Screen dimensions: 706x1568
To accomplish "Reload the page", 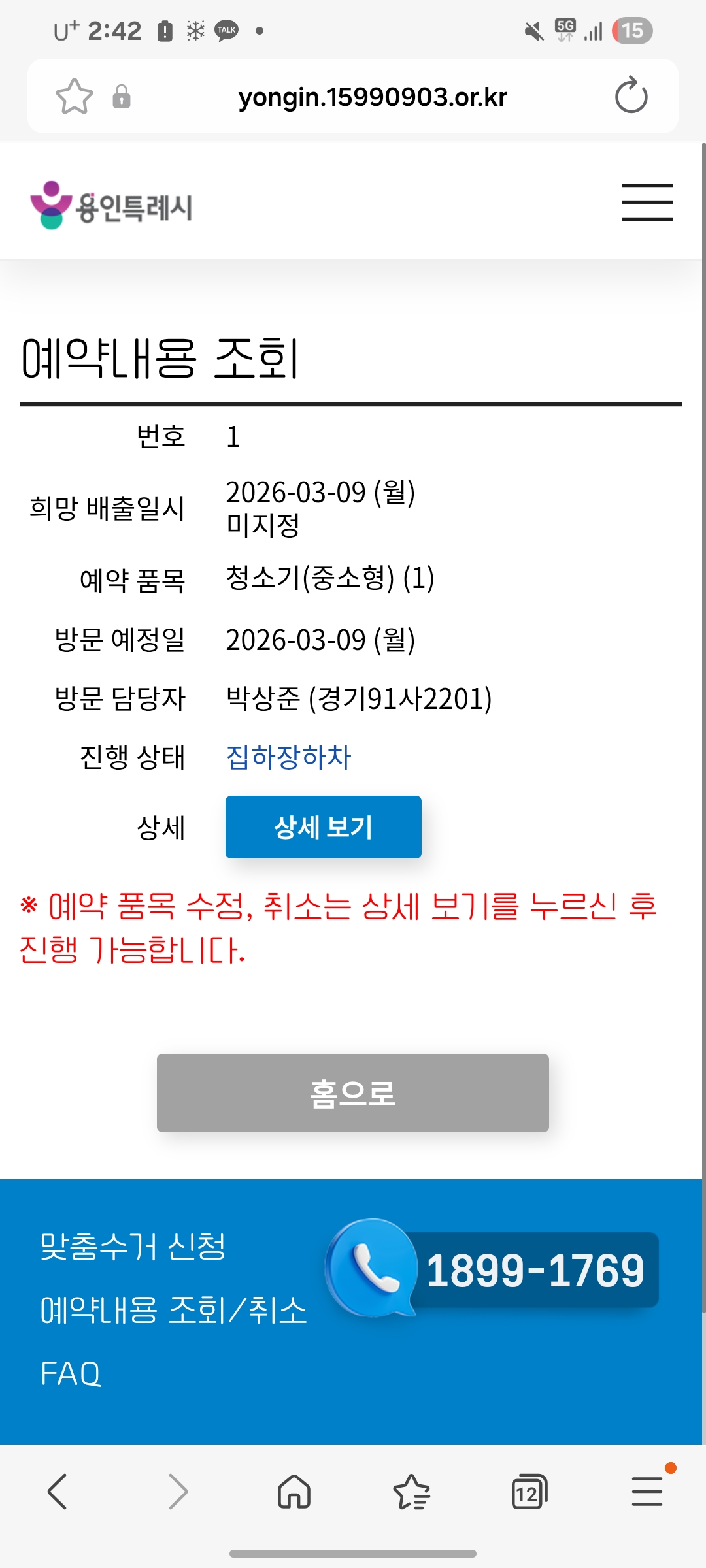I will pos(631,96).
